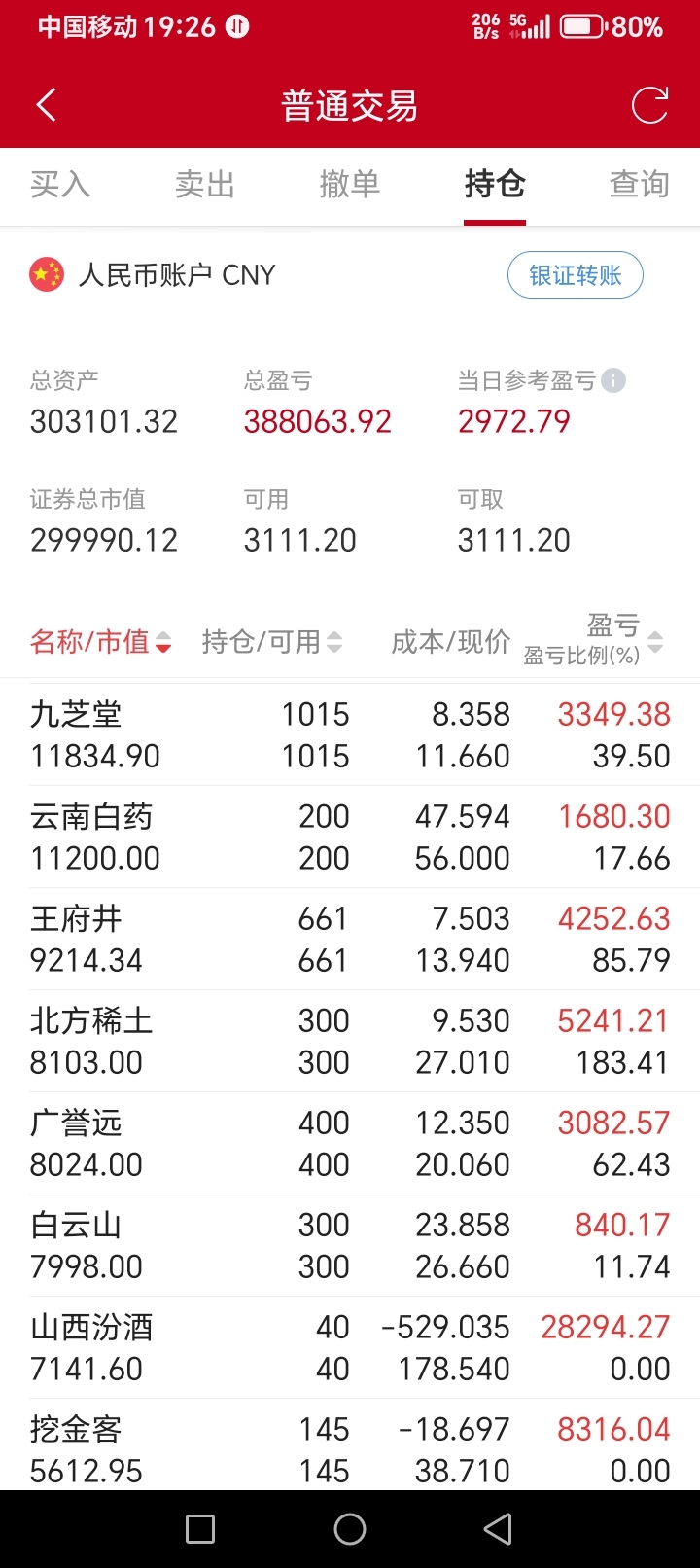
Task: Tap the system home button
Action: click(x=350, y=1529)
